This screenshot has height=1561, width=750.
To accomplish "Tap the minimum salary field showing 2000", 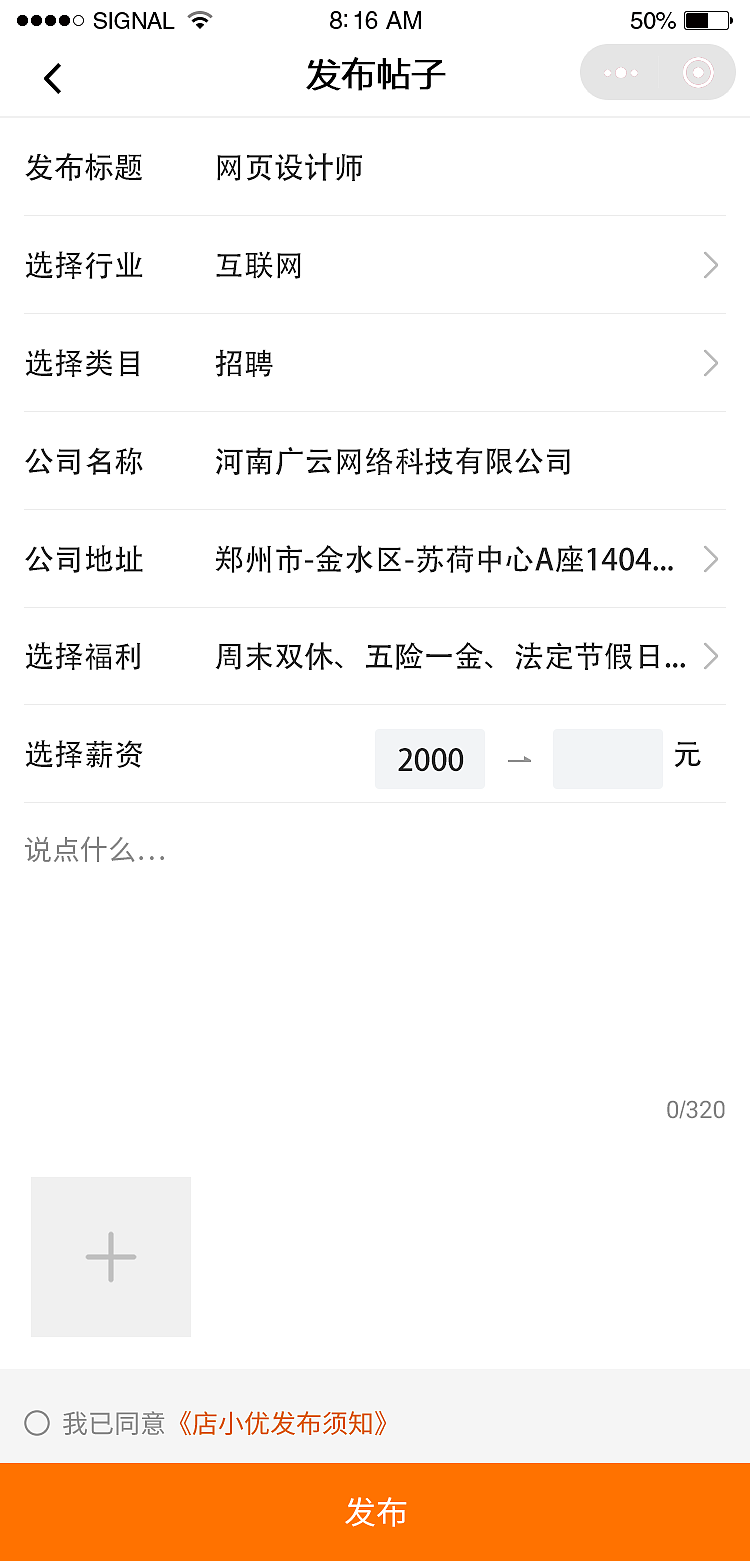I will tap(430, 759).
